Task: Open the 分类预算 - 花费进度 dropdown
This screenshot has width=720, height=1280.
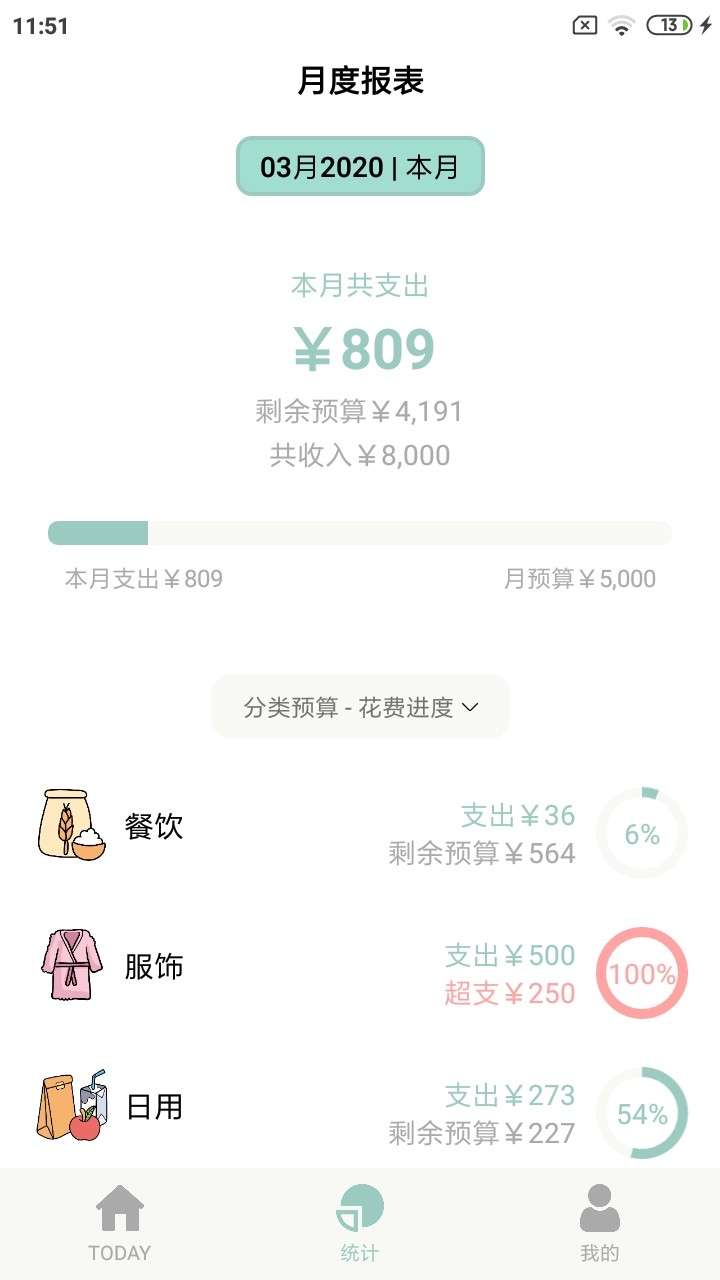Action: (x=360, y=706)
